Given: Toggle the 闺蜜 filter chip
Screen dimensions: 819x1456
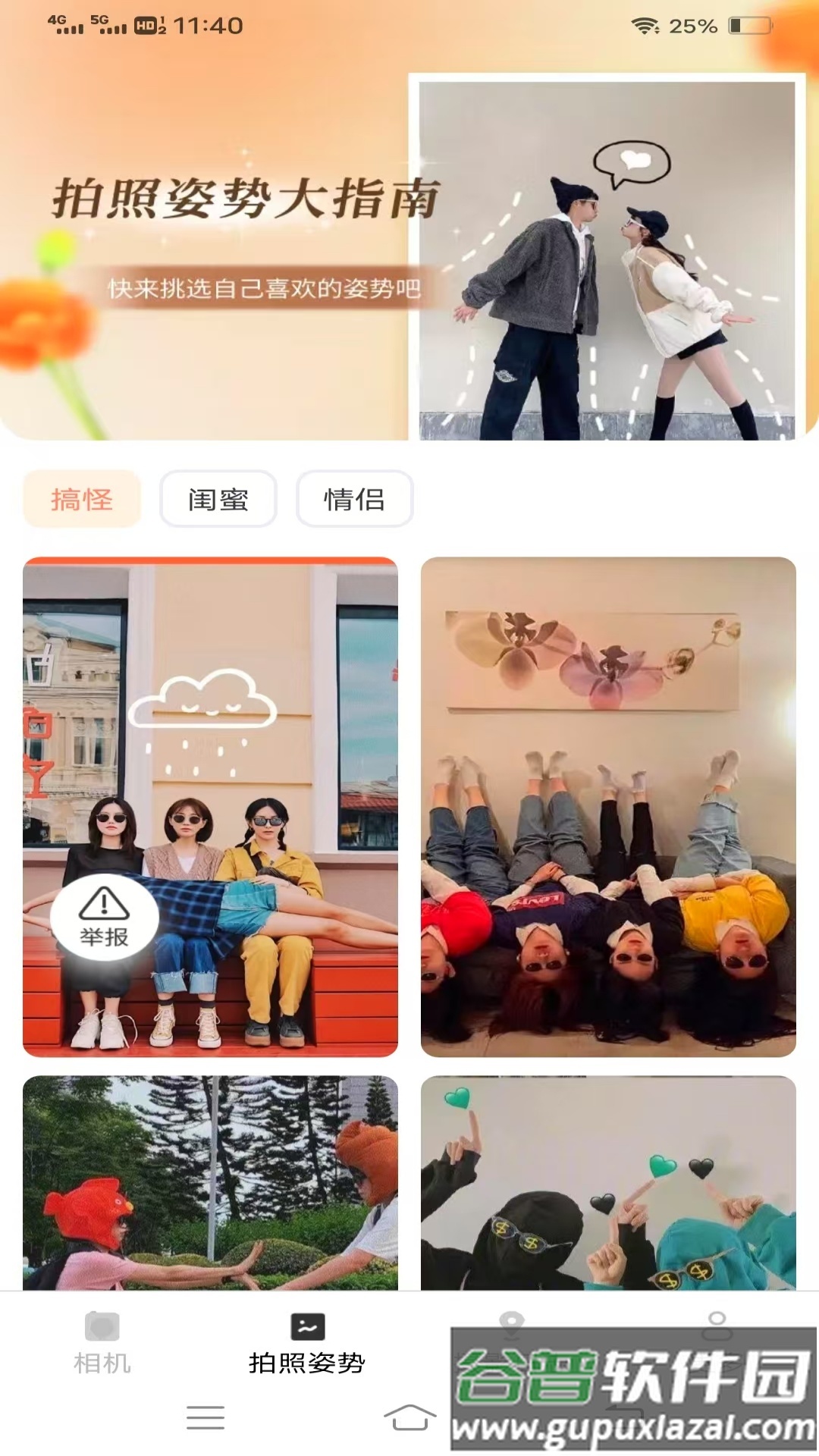Looking at the screenshot, I should (218, 499).
